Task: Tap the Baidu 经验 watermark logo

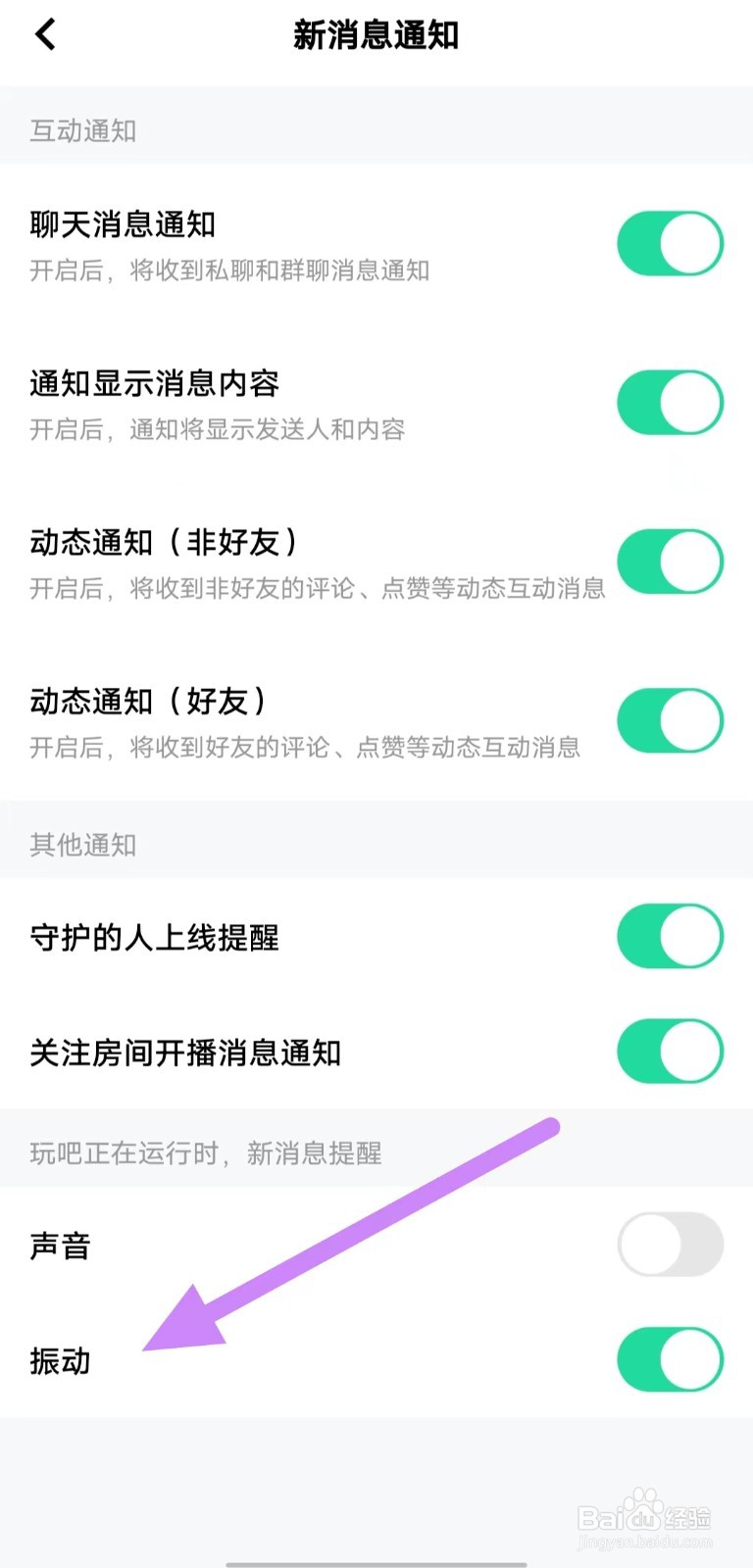Action: click(642, 1514)
